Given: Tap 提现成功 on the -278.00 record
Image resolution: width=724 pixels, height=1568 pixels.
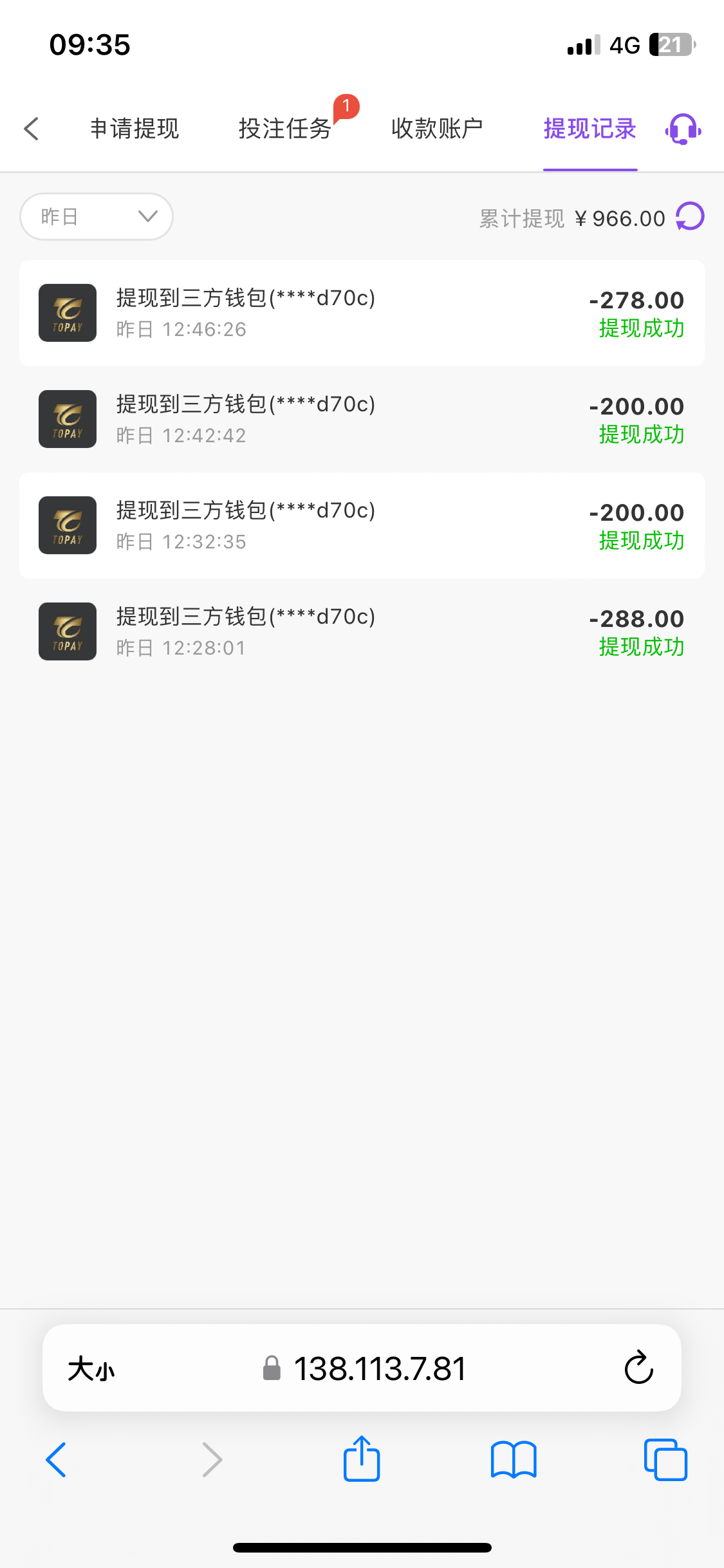Looking at the screenshot, I should [x=640, y=329].
